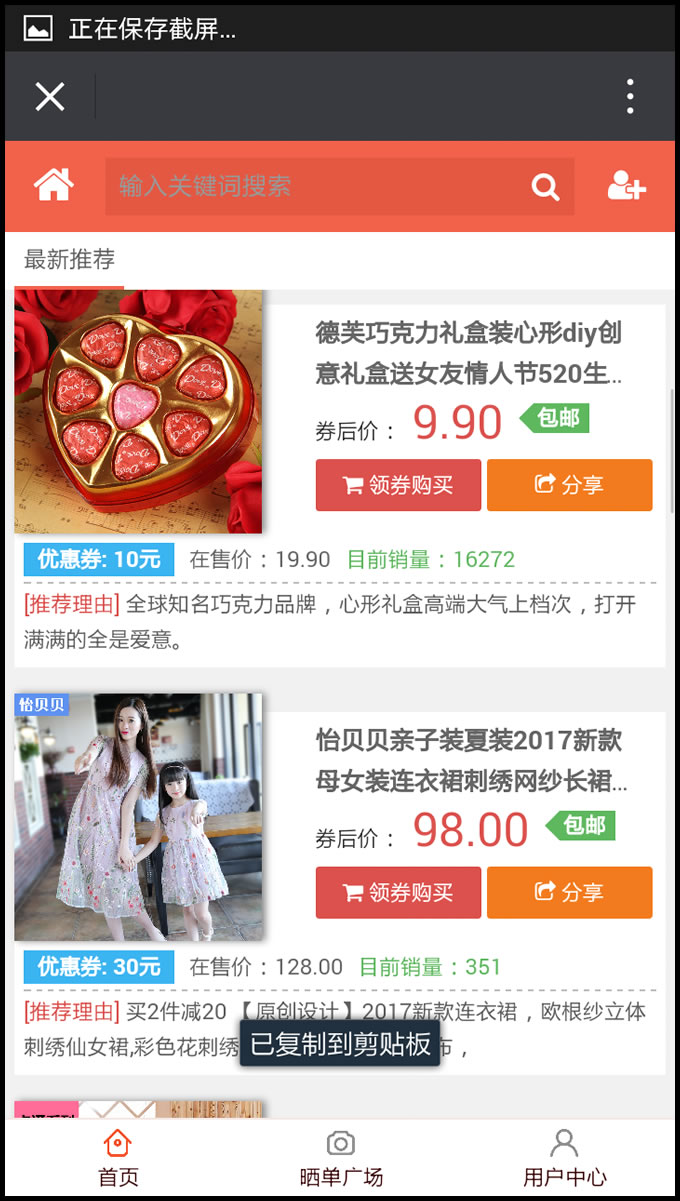The width and height of the screenshot is (680, 1201).
Task: Open the 怡贝贝亲子装夏装 product title
Action: [471, 760]
